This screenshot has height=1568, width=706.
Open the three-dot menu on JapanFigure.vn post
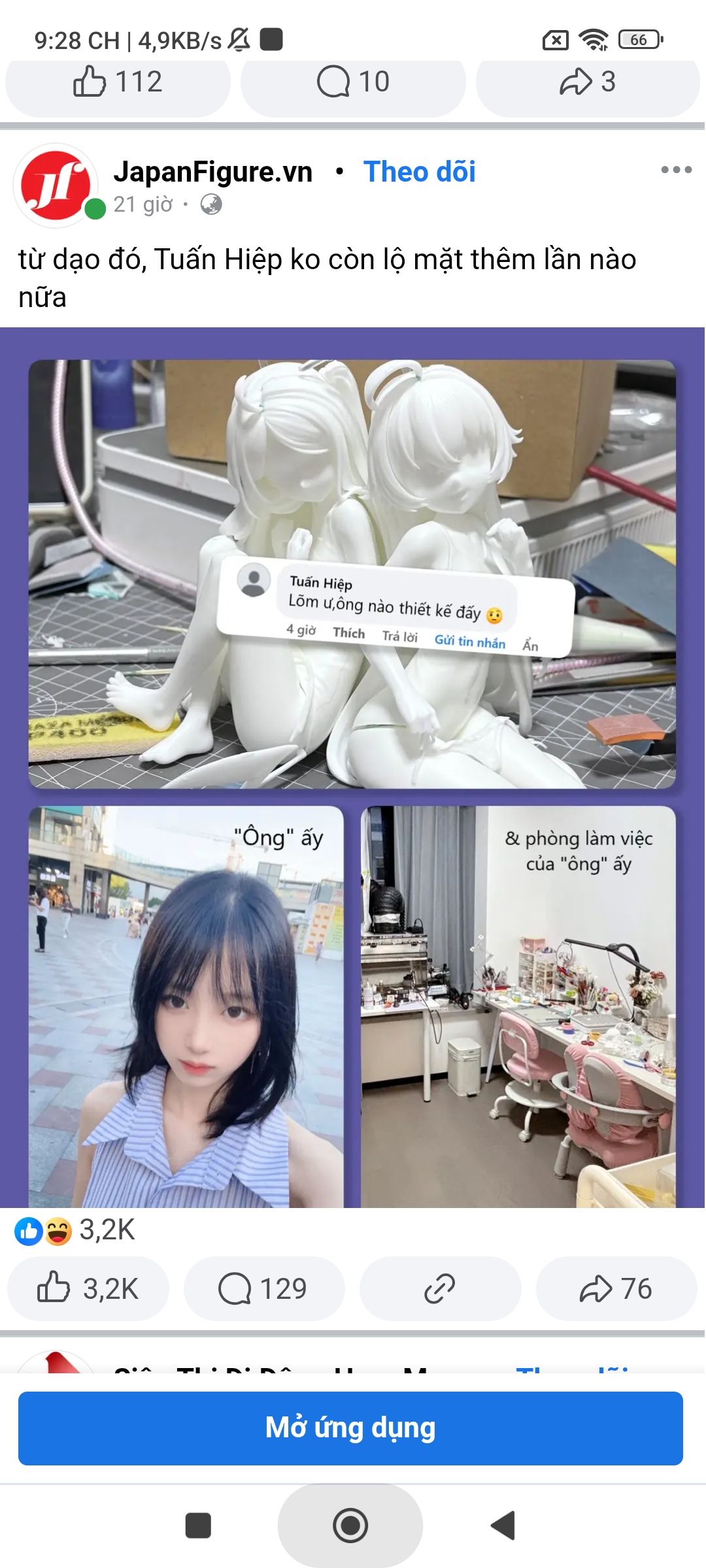[676, 170]
